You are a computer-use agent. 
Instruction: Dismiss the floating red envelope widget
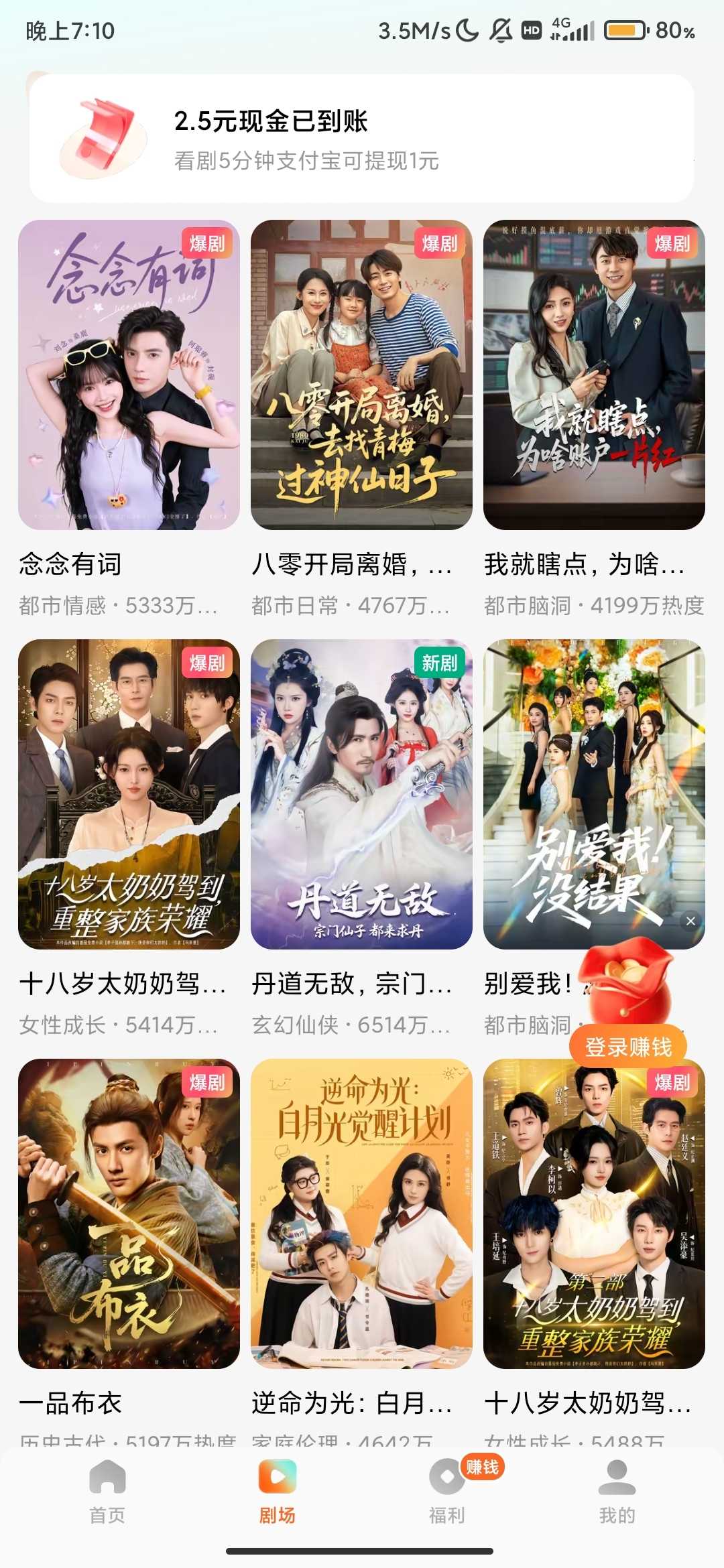pyautogui.click(x=690, y=921)
